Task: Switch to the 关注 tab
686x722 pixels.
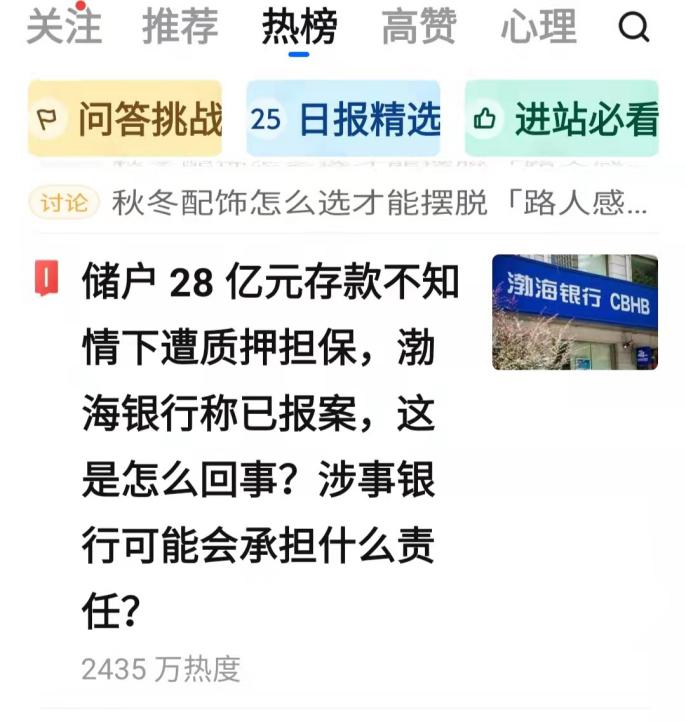Action: click(x=63, y=27)
